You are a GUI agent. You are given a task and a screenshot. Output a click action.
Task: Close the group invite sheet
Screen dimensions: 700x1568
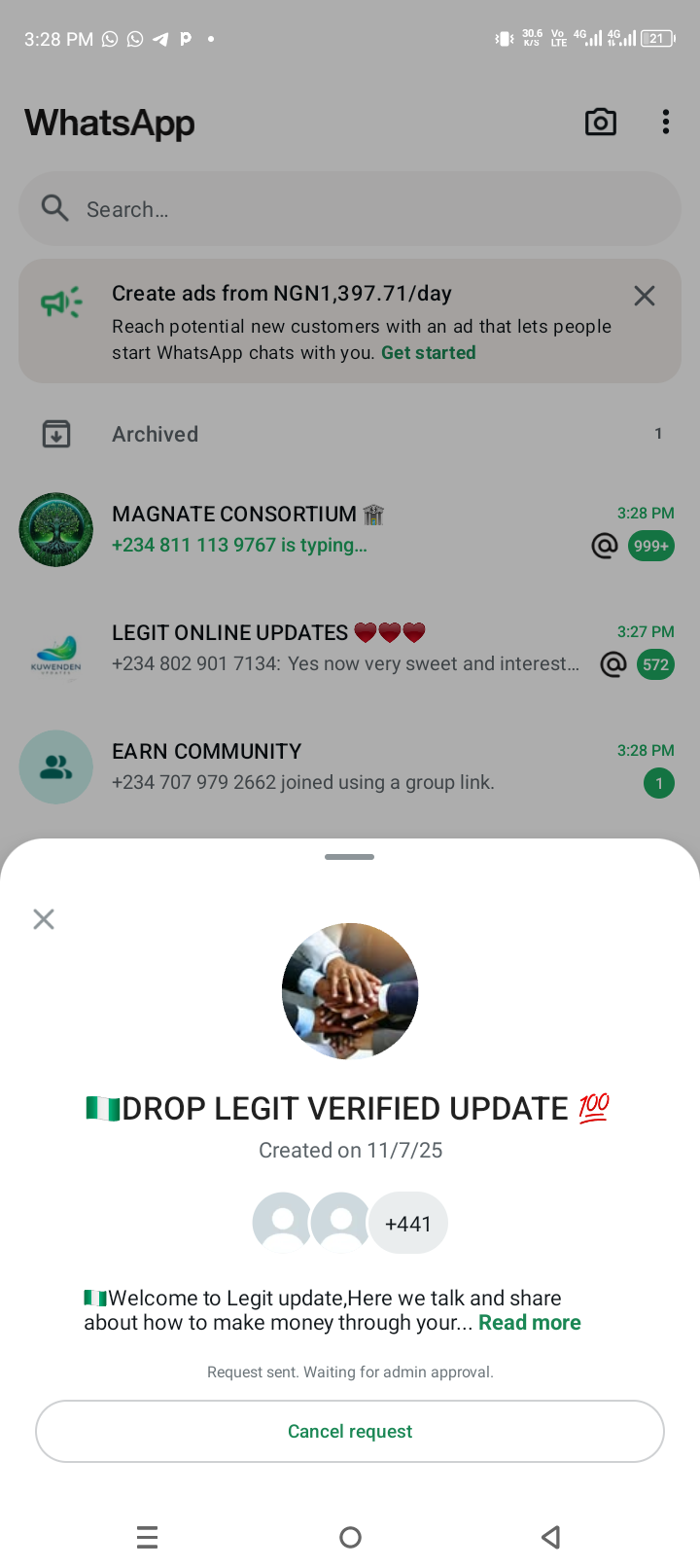pyautogui.click(x=44, y=919)
